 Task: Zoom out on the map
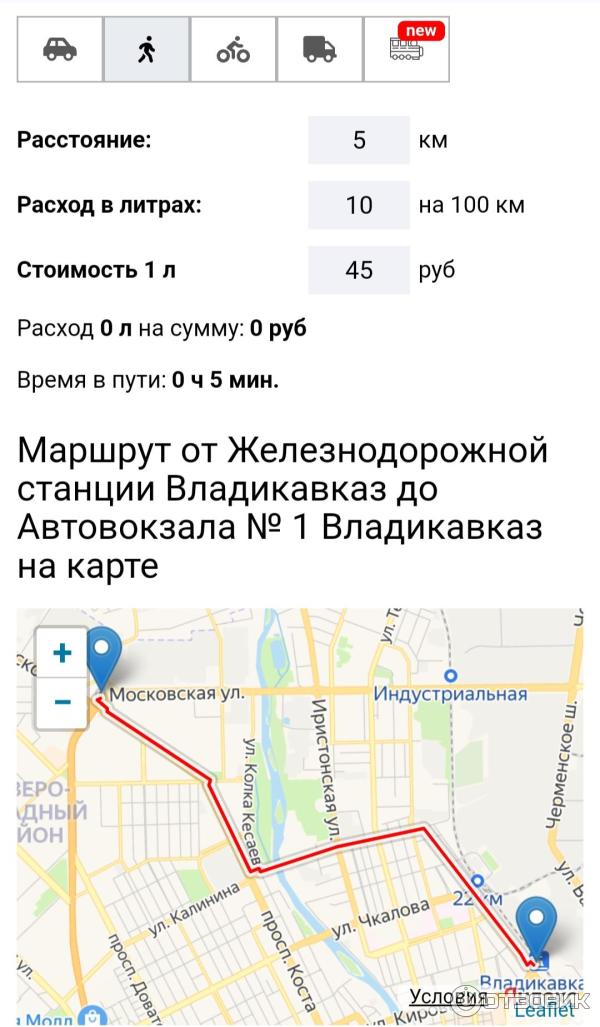pyautogui.click(x=62, y=702)
